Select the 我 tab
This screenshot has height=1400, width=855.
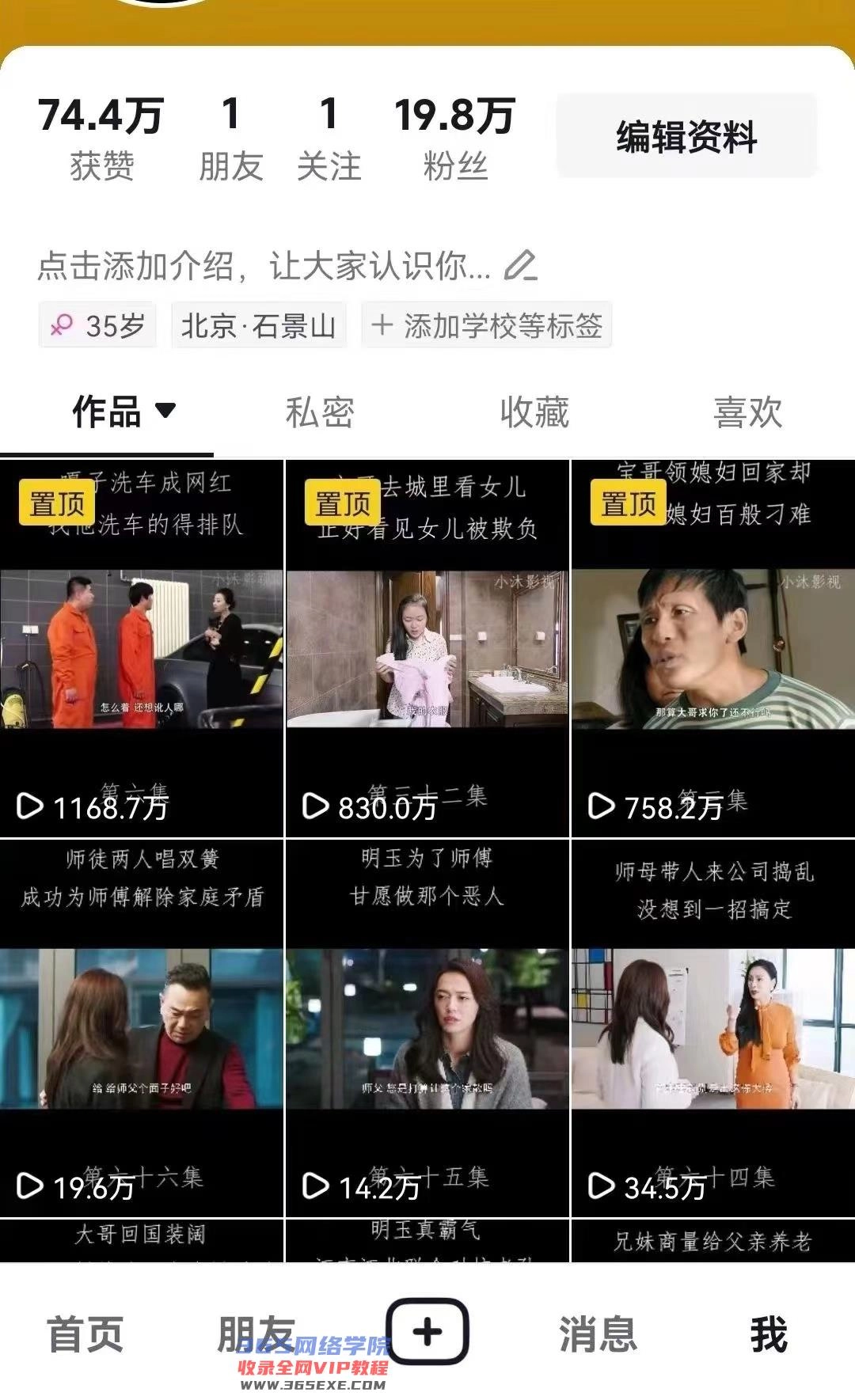768,1334
